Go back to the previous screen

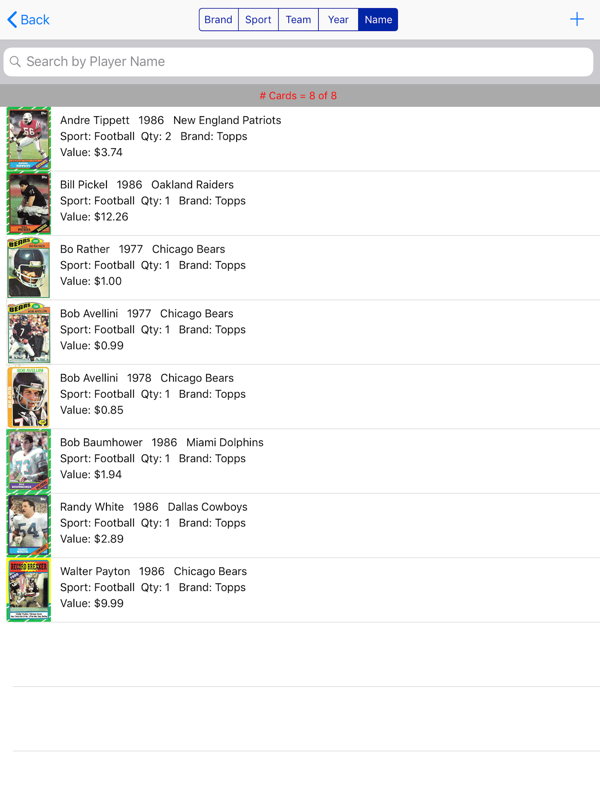28,20
